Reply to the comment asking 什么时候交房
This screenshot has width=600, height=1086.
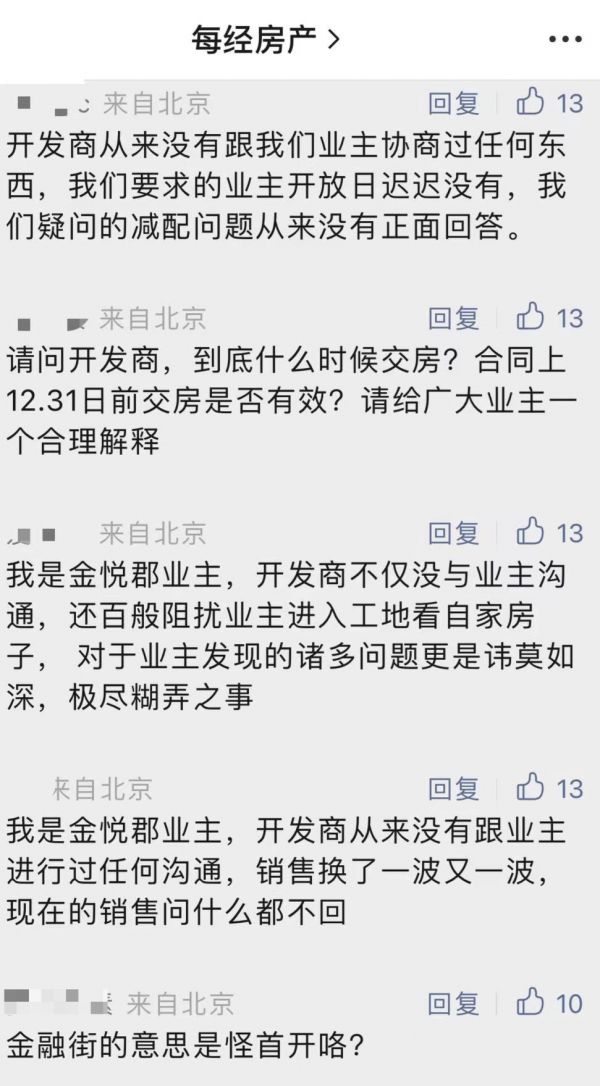(x=454, y=318)
